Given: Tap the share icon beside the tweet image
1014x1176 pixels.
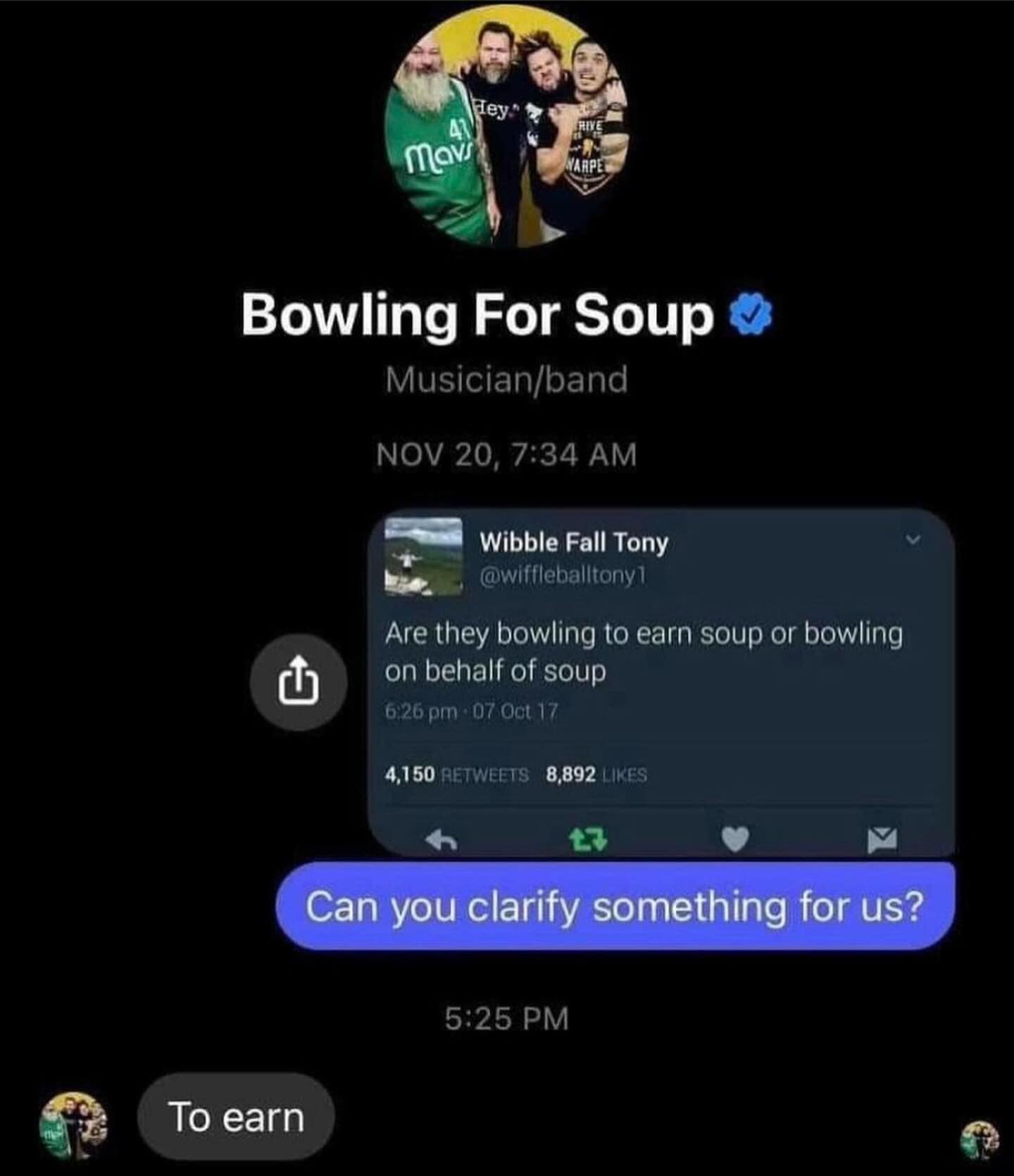Looking at the screenshot, I should click(298, 682).
